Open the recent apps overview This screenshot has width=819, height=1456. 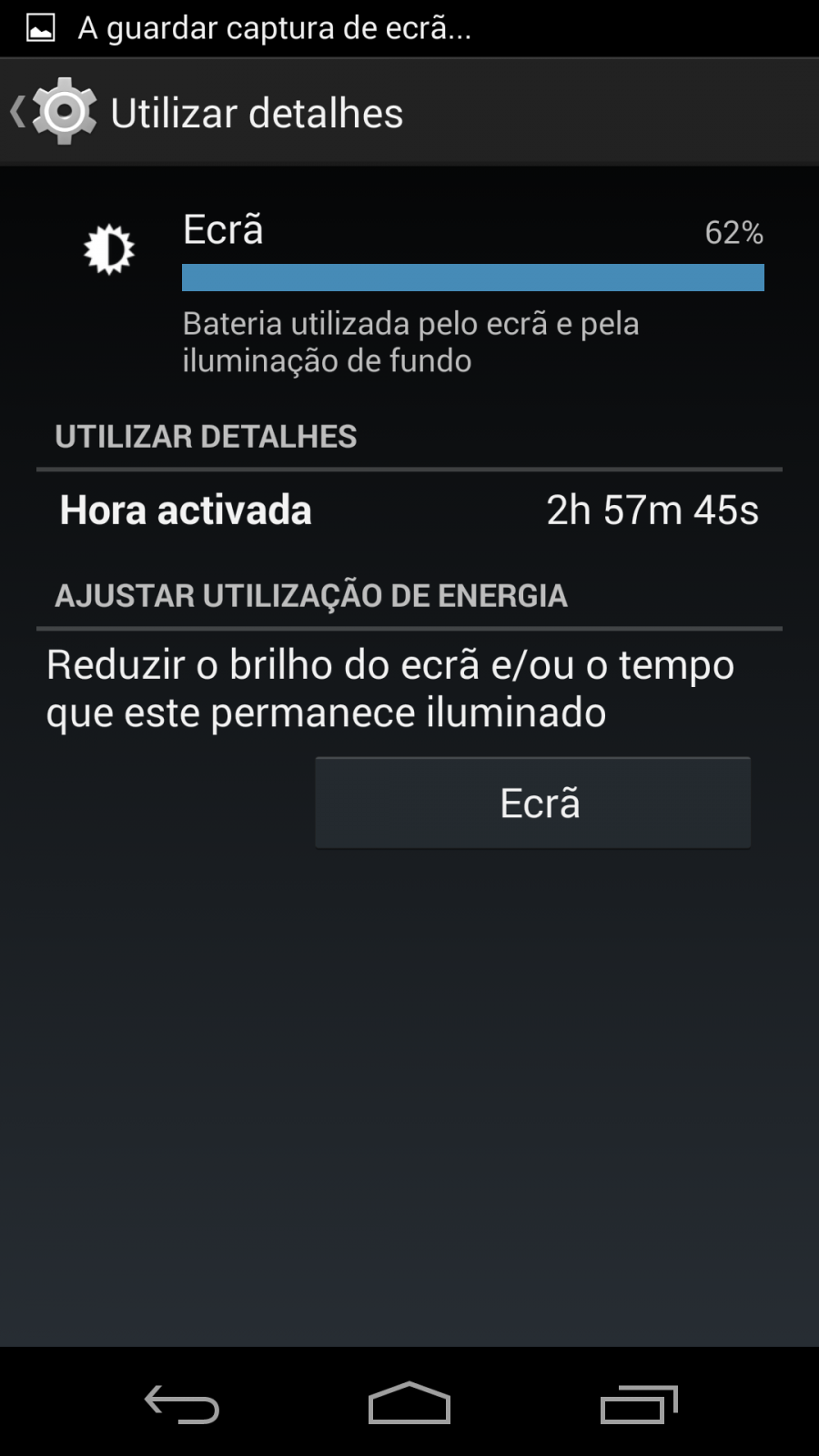[639, 1404]
